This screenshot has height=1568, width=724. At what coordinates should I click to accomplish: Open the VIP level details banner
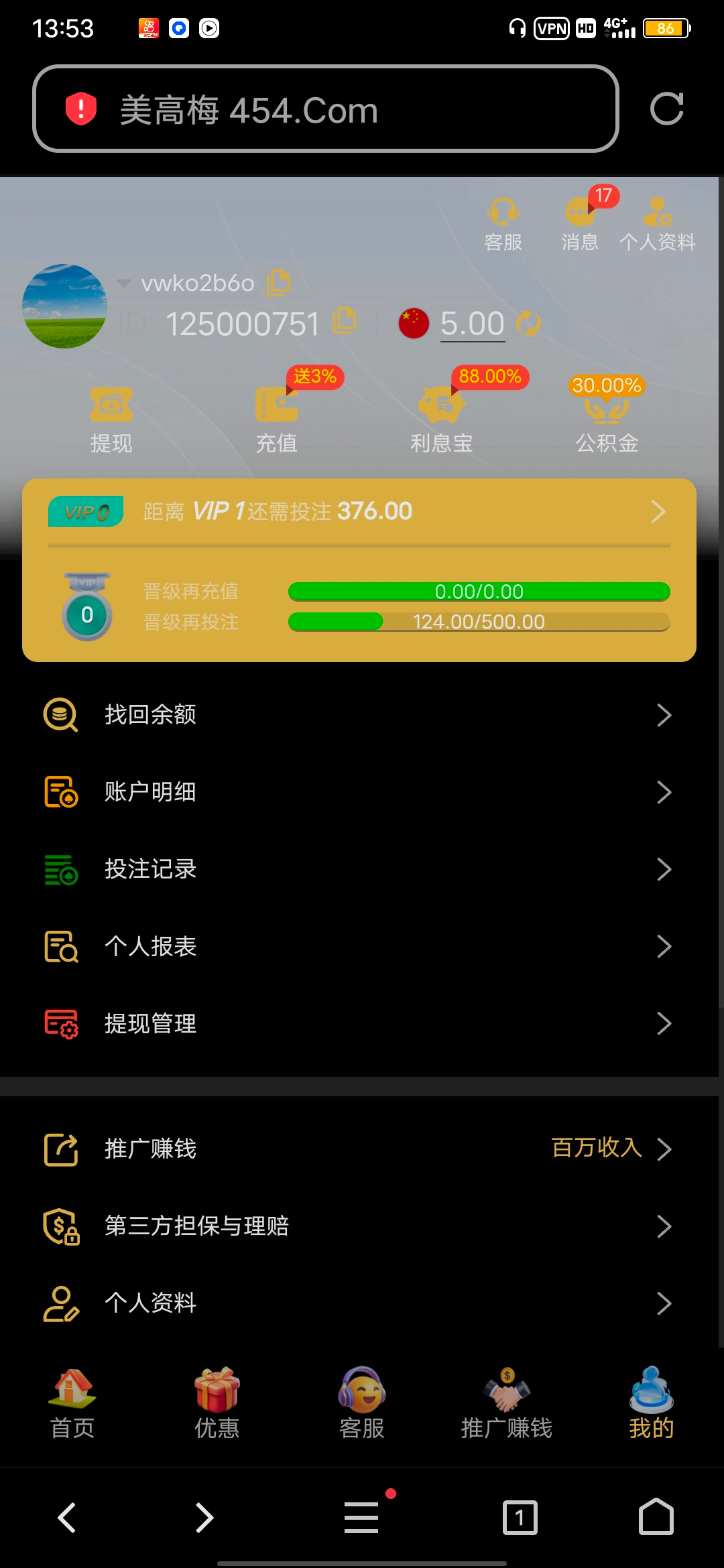click(359, 512)
